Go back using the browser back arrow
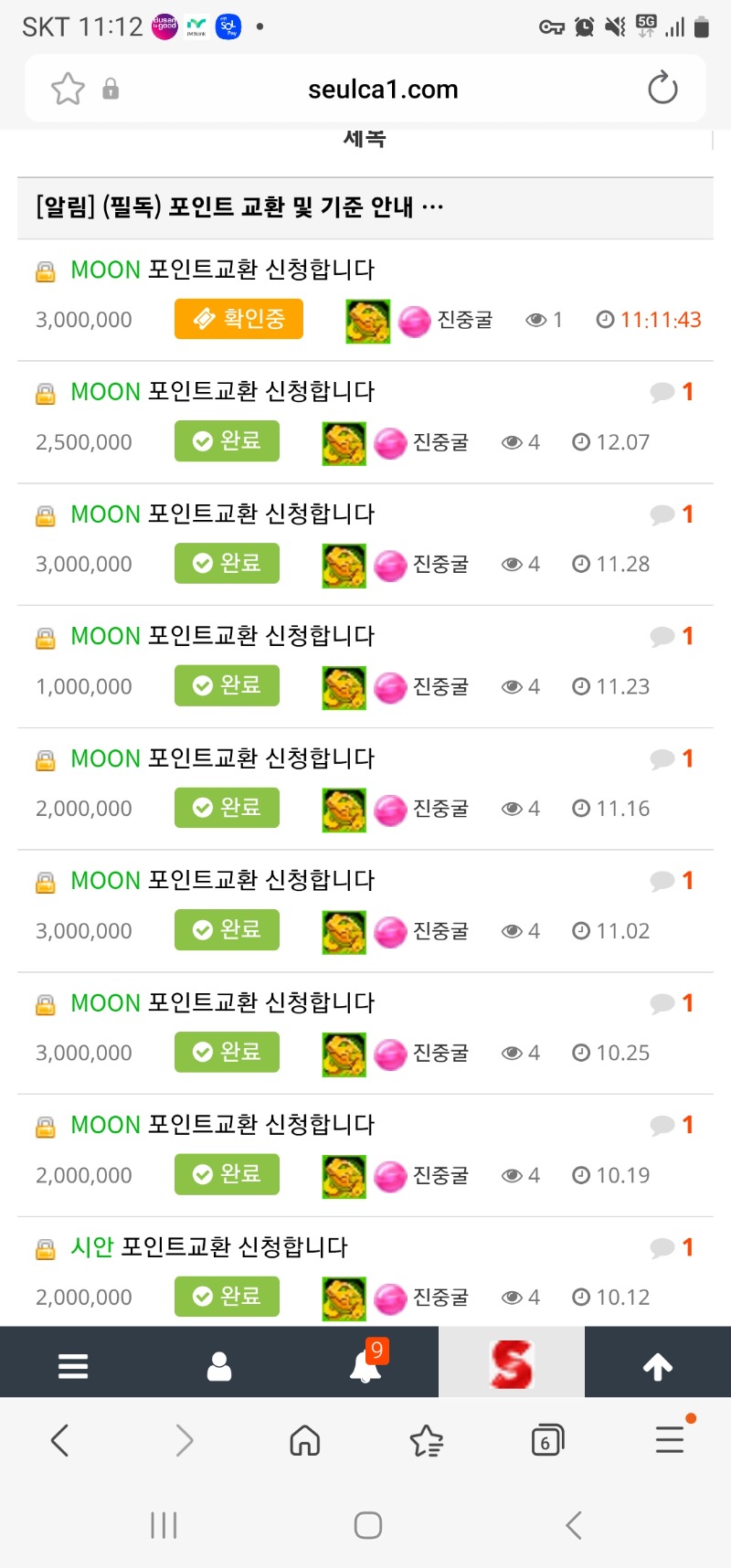 (x=60, y=1439)
